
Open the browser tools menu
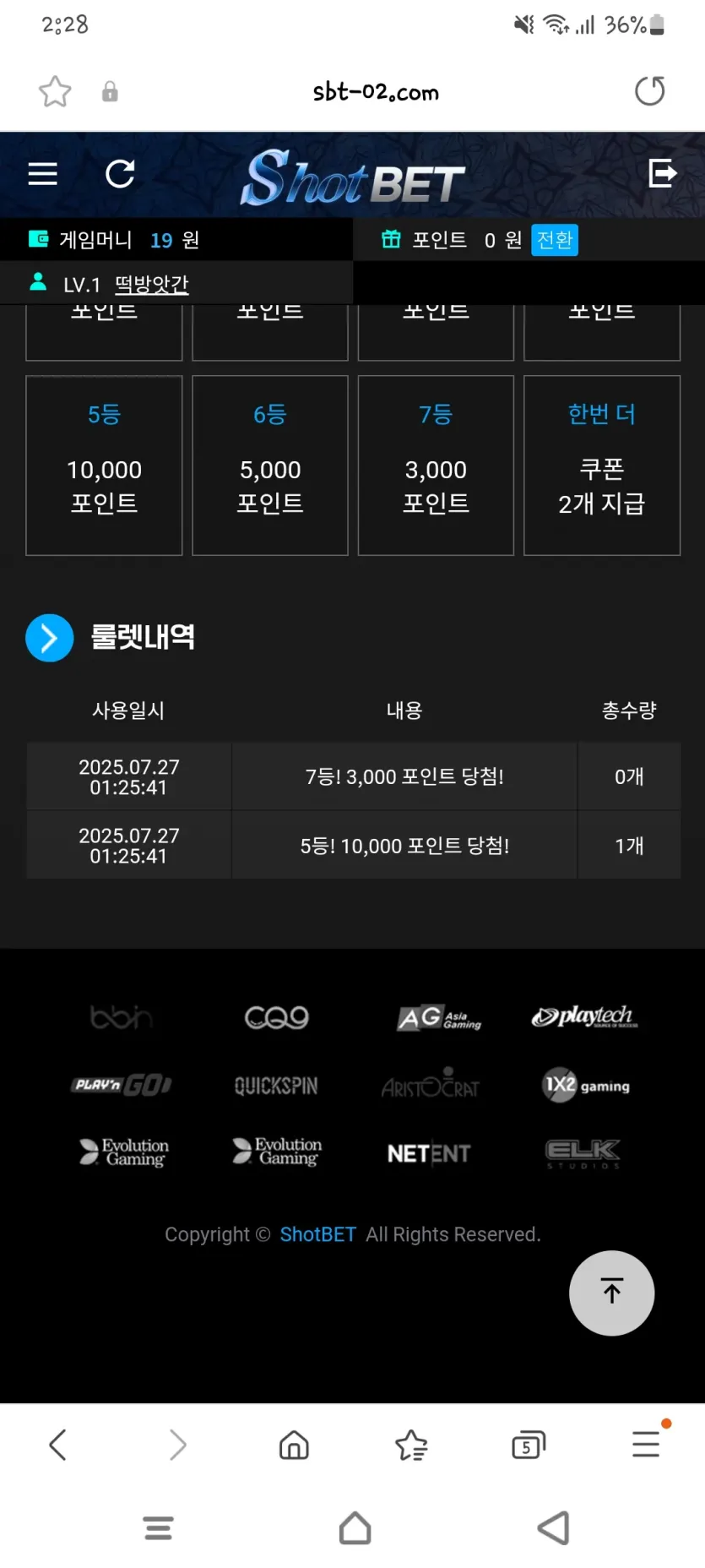pos(646,1445)
